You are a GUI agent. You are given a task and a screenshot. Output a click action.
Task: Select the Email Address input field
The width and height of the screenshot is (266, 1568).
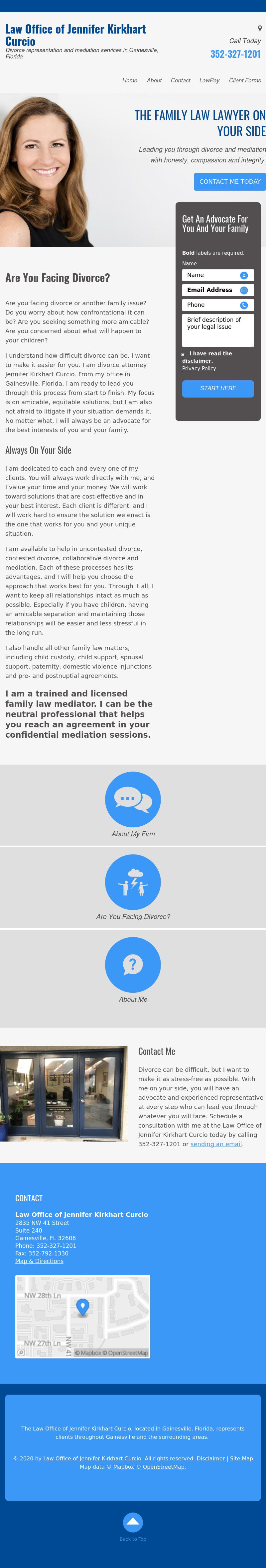point(213,290)
